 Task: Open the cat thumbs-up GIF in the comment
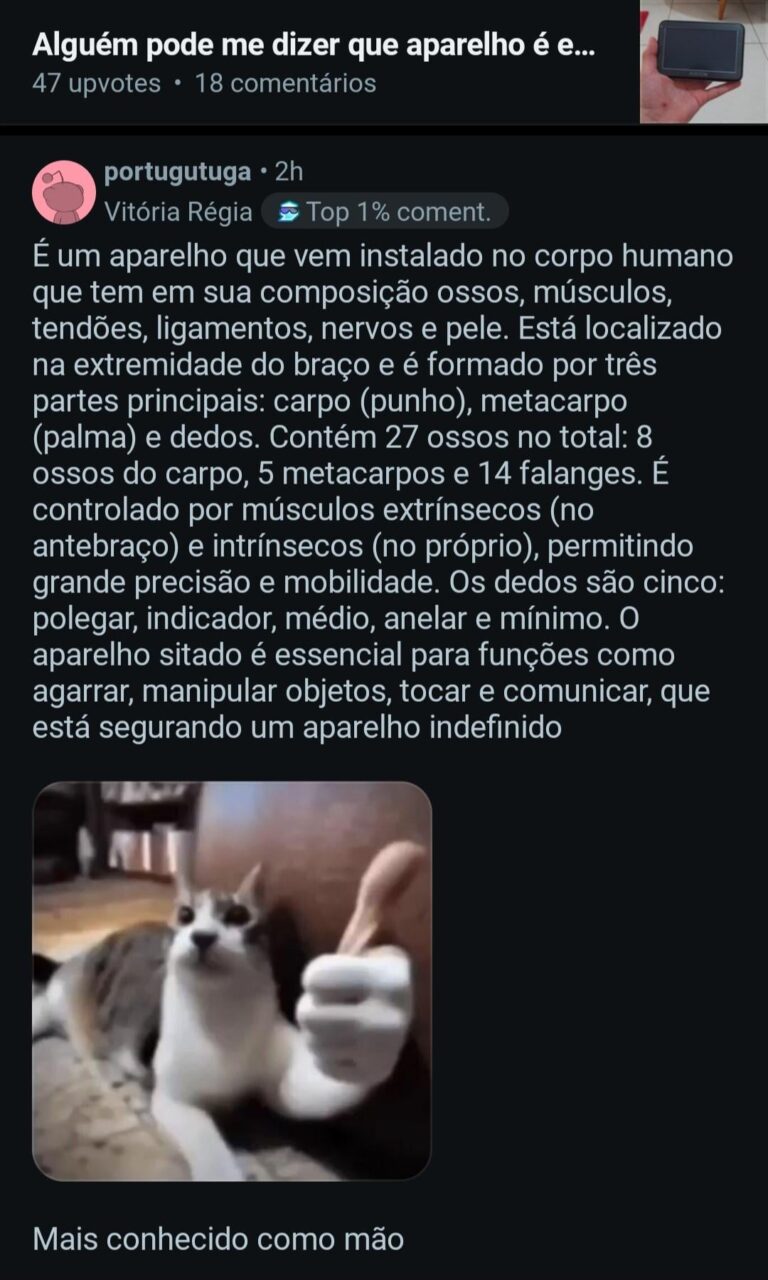232,980
